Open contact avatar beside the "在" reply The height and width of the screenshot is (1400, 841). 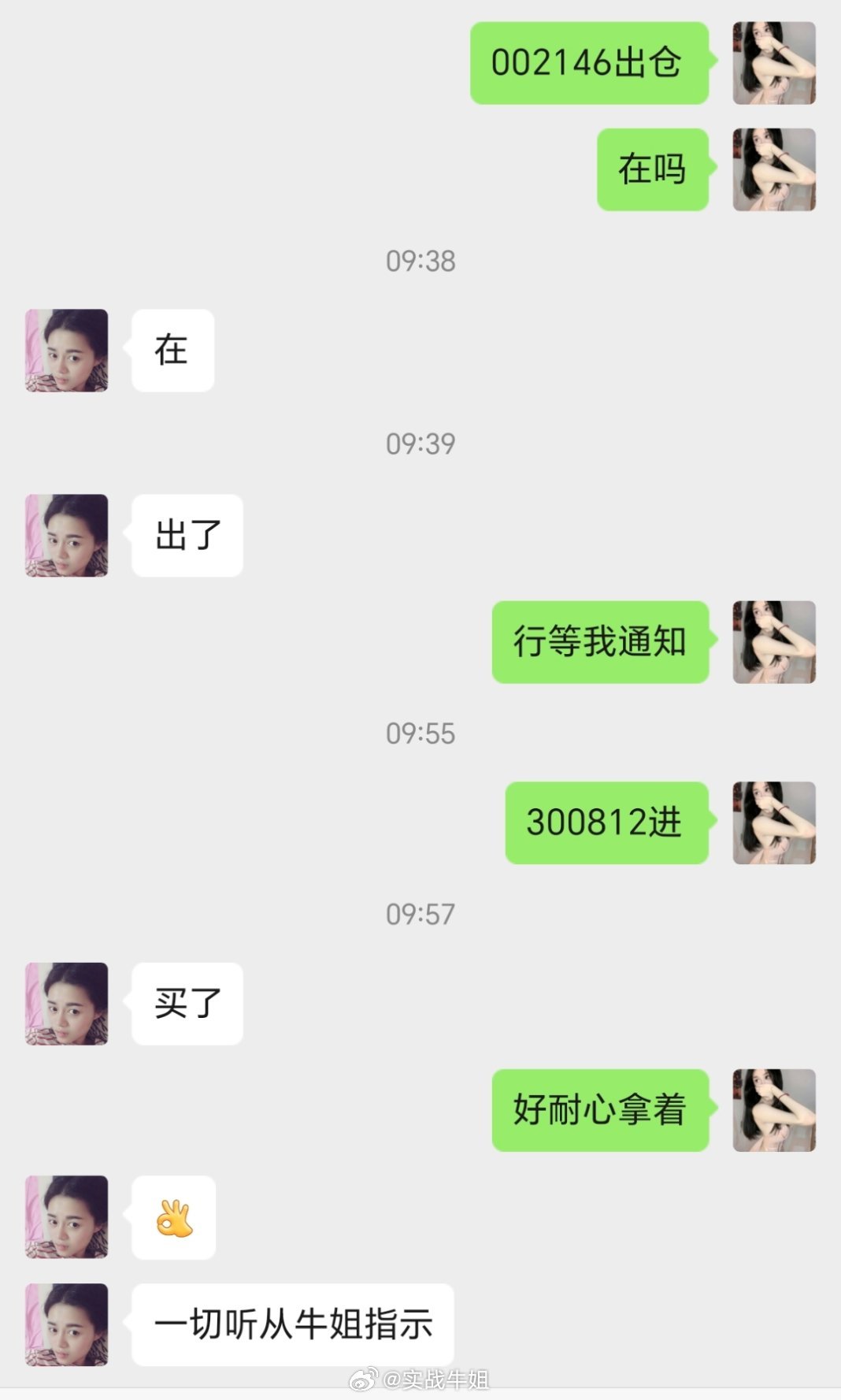point(67,351)
